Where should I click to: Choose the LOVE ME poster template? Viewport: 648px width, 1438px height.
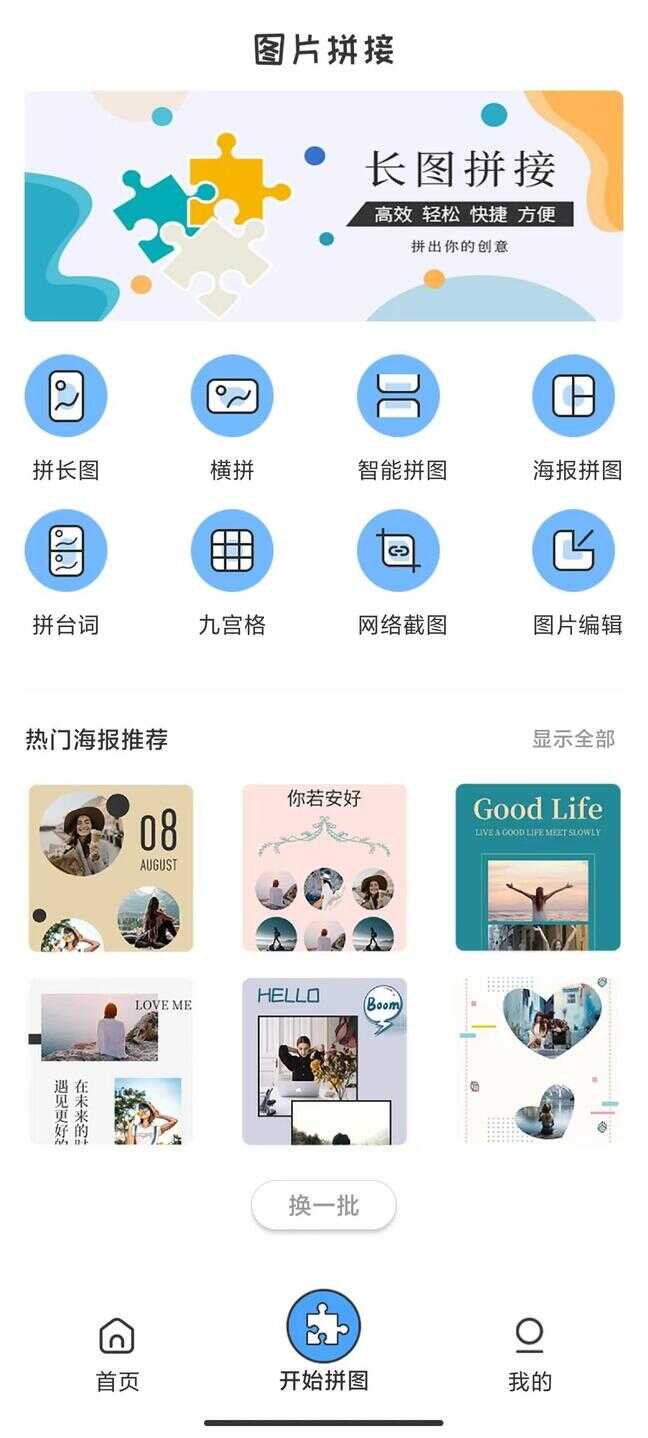tap(111, 1061)
